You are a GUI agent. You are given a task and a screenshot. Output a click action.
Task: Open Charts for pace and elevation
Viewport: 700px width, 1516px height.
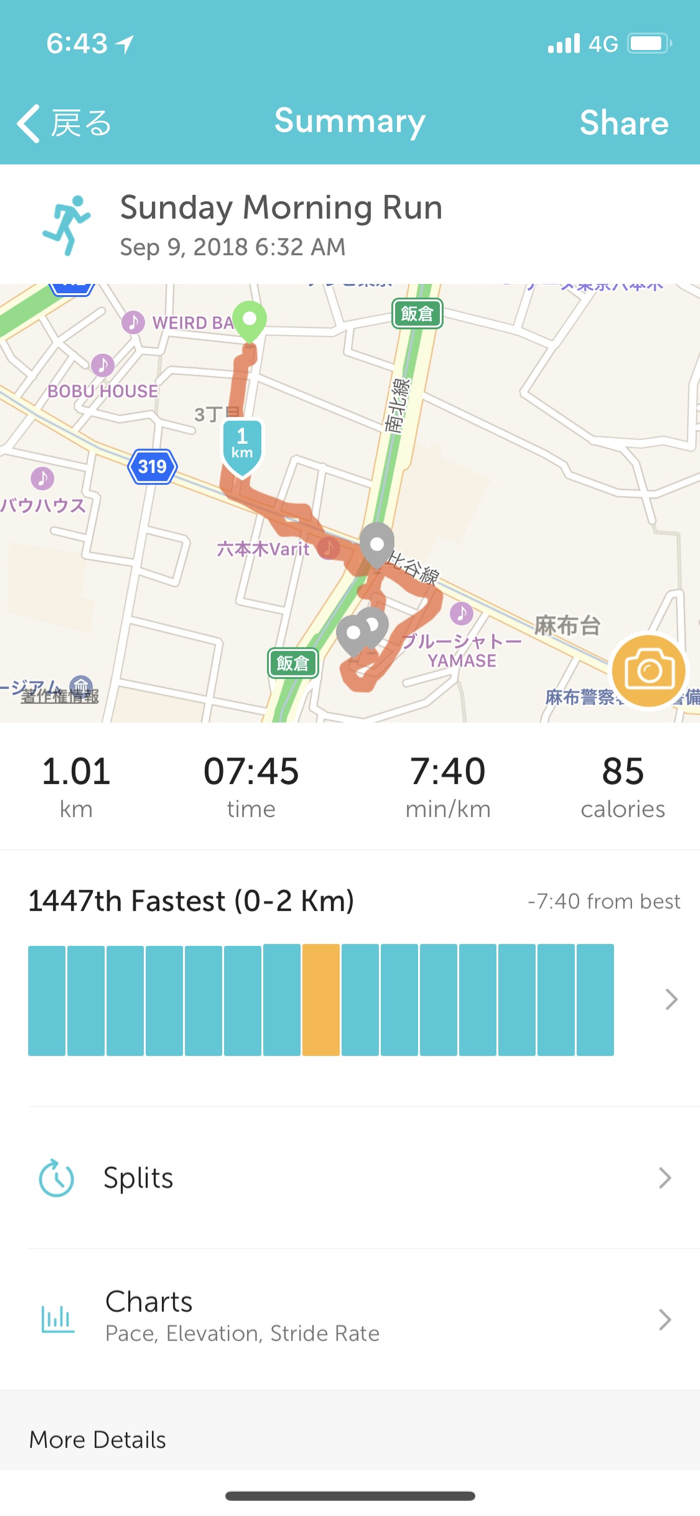point(350,1318)
